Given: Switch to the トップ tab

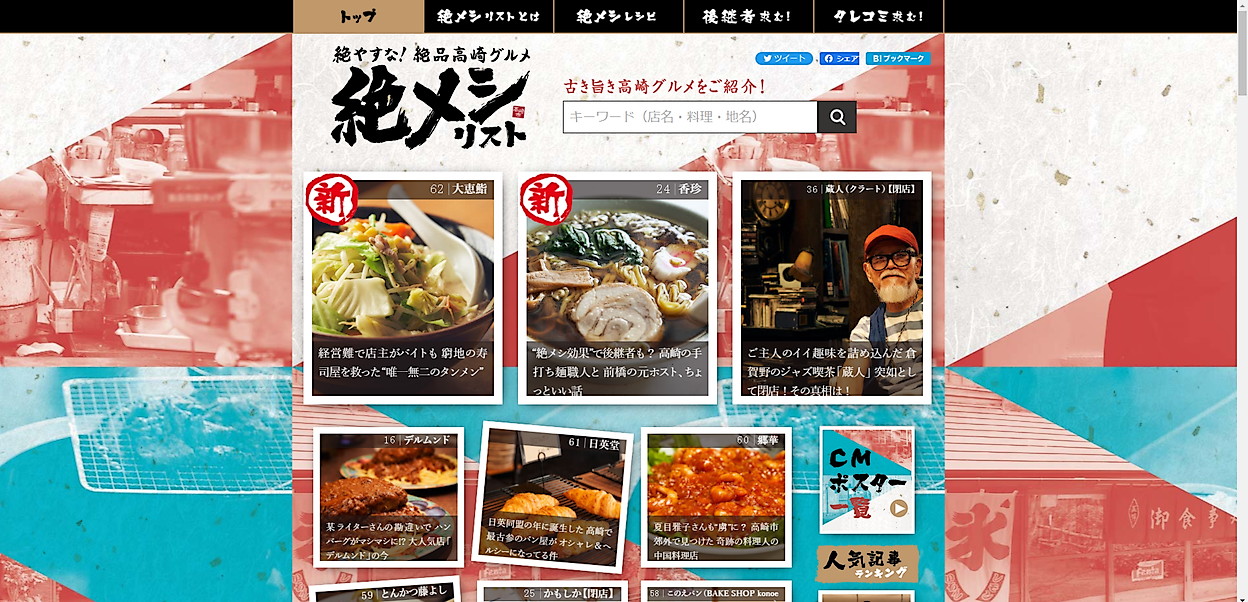Looking at the screenshot, I should pyautogui.click(x=359, y=16).
